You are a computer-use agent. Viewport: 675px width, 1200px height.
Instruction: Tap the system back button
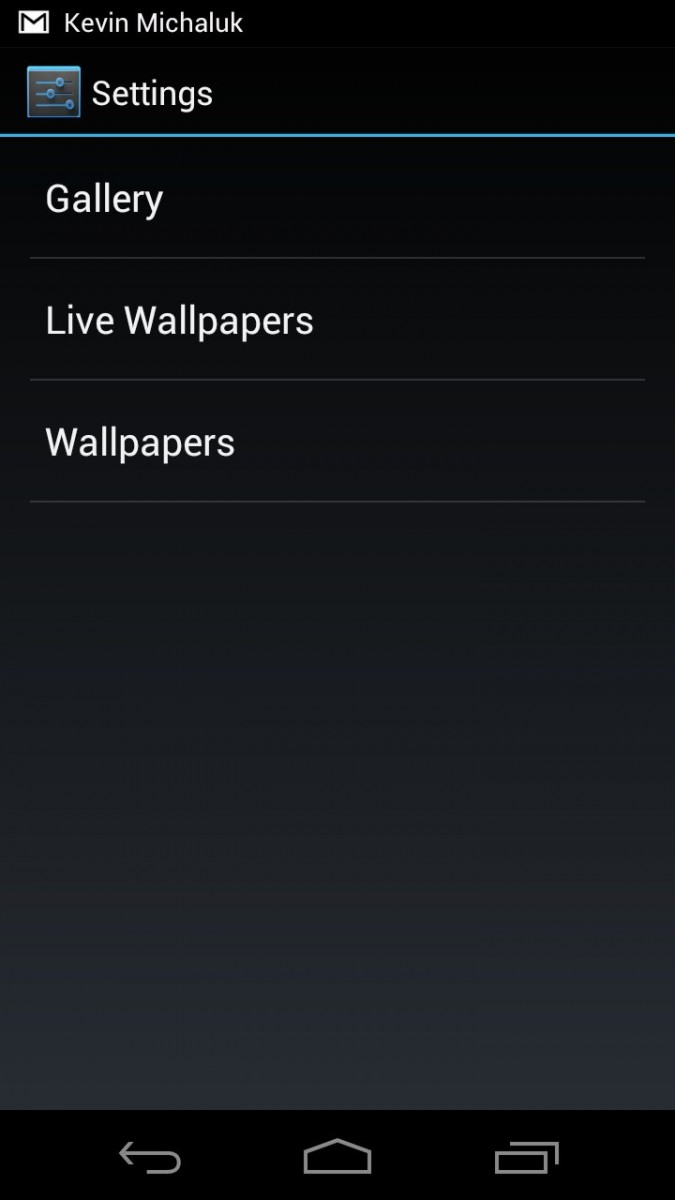[x=150, y=1158]
